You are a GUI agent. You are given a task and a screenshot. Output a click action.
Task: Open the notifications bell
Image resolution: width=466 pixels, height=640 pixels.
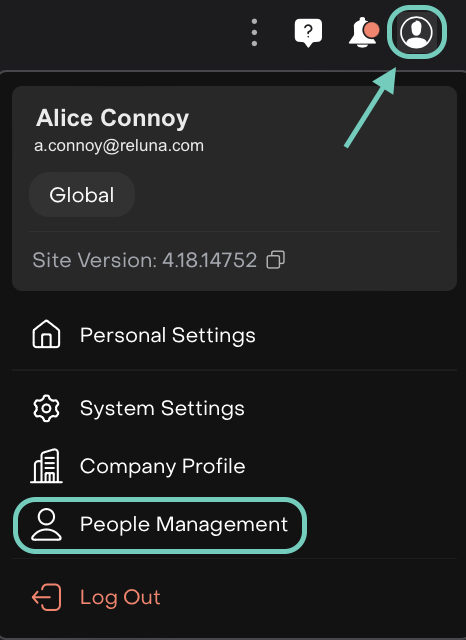(x=363, y=32)
